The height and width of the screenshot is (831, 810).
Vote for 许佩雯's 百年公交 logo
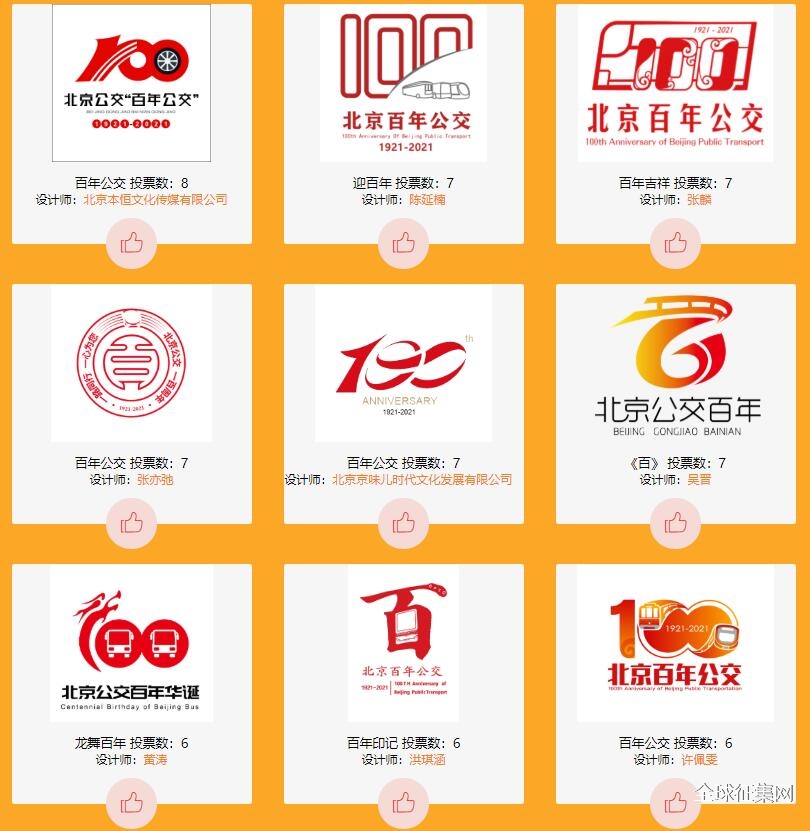tap(675, 802)
